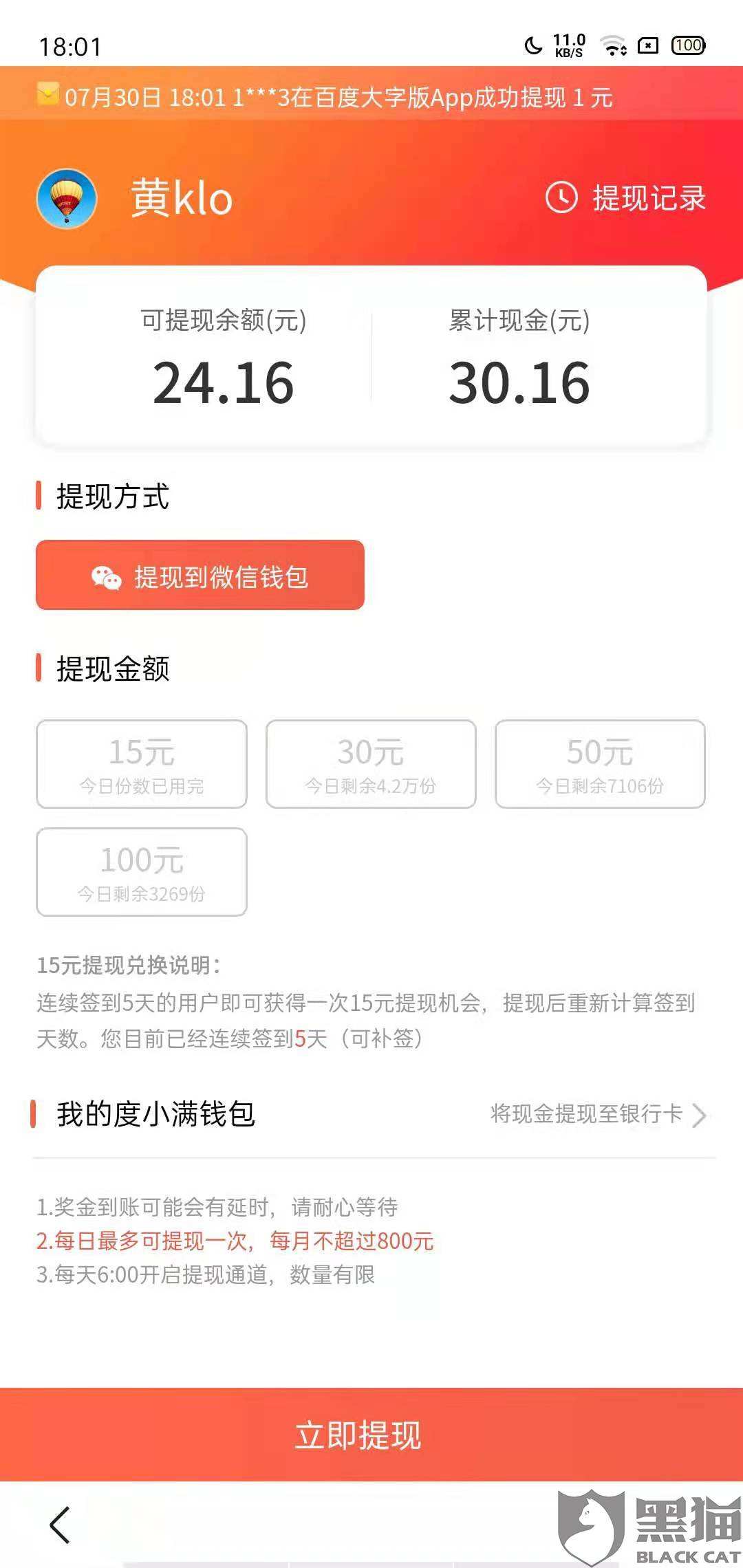Viewport: 743px width, 1568px height.
Task: Select the 100元 withdrawal amount
Action: [141, 872]
